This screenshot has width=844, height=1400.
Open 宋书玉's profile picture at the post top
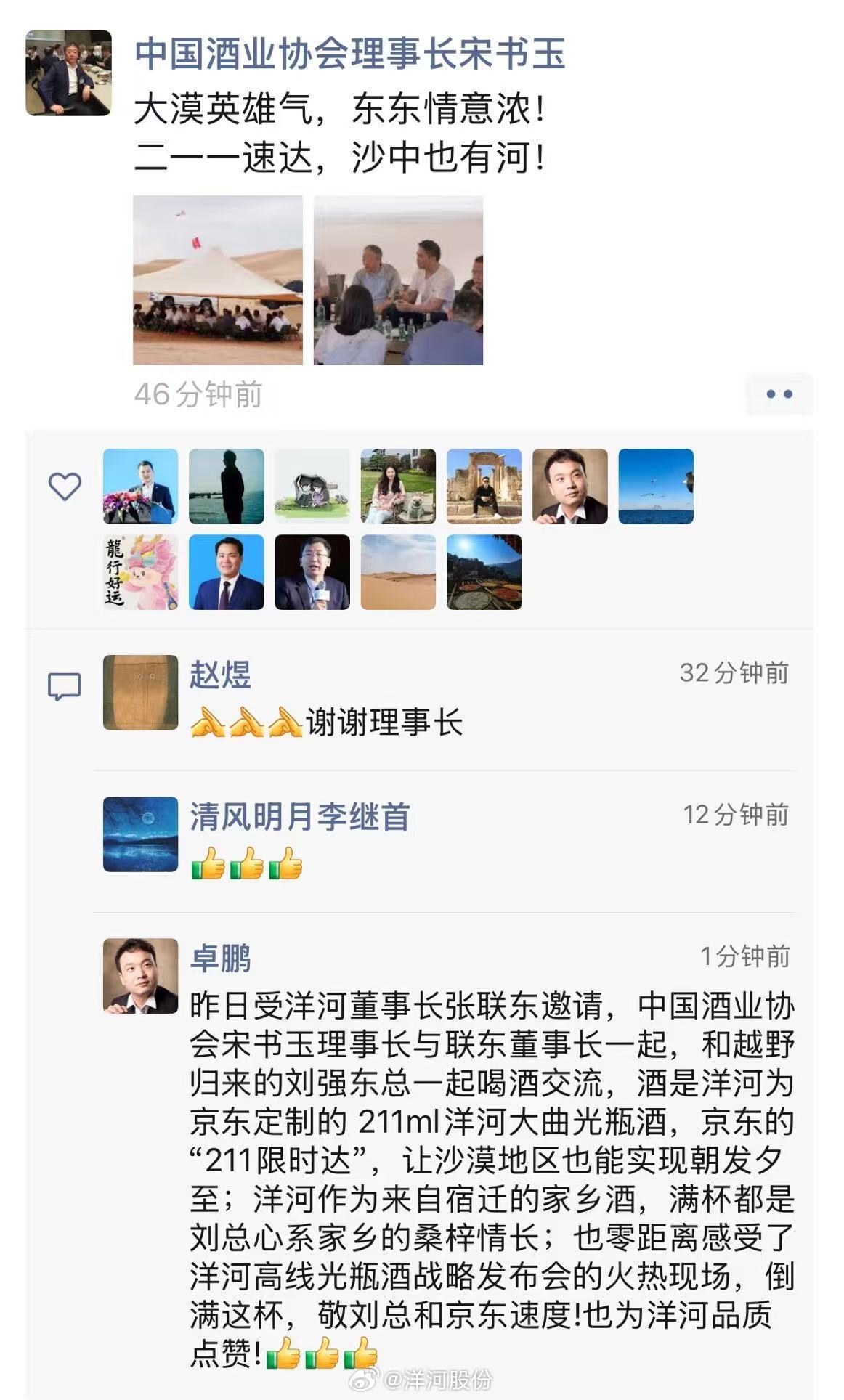[x=68, y=73]
